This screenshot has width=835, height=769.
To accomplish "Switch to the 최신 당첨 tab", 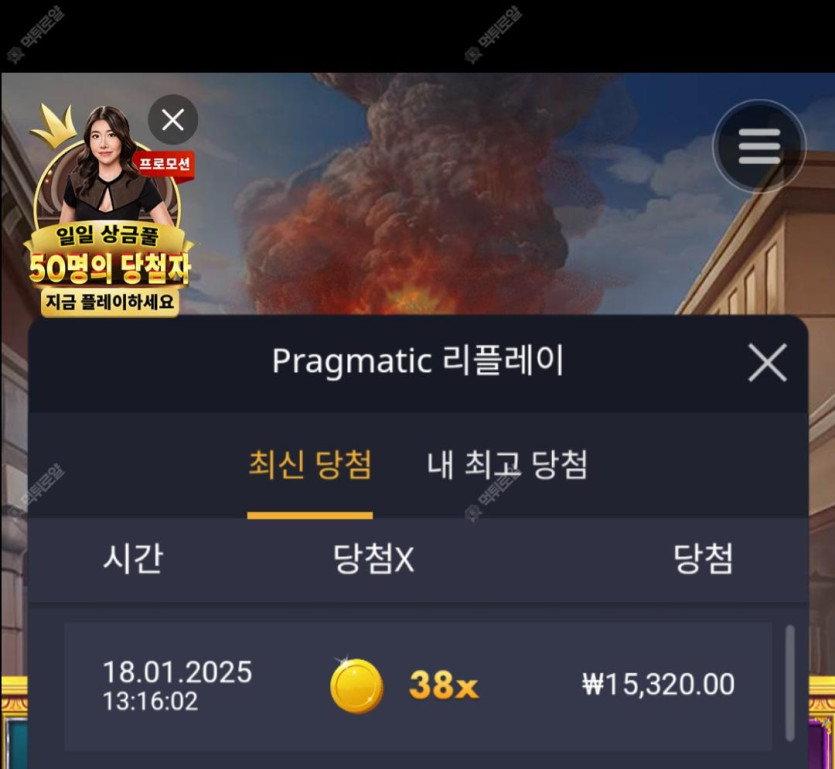I will pos(310,466).
